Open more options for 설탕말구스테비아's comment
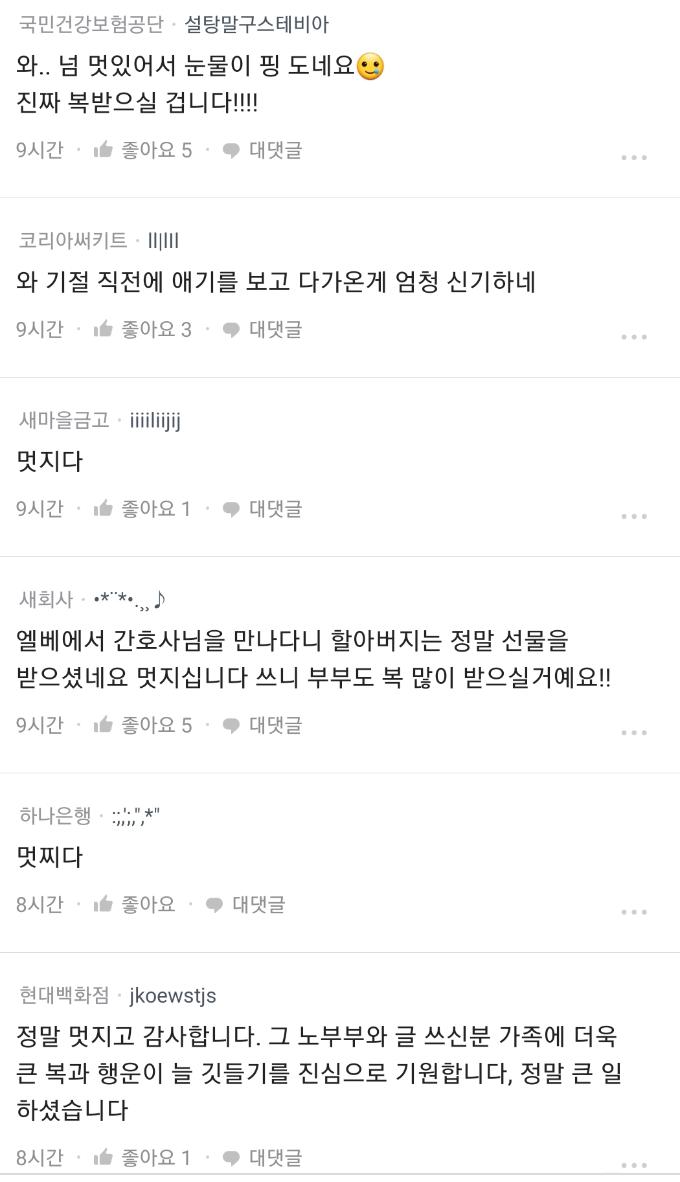 634,157
